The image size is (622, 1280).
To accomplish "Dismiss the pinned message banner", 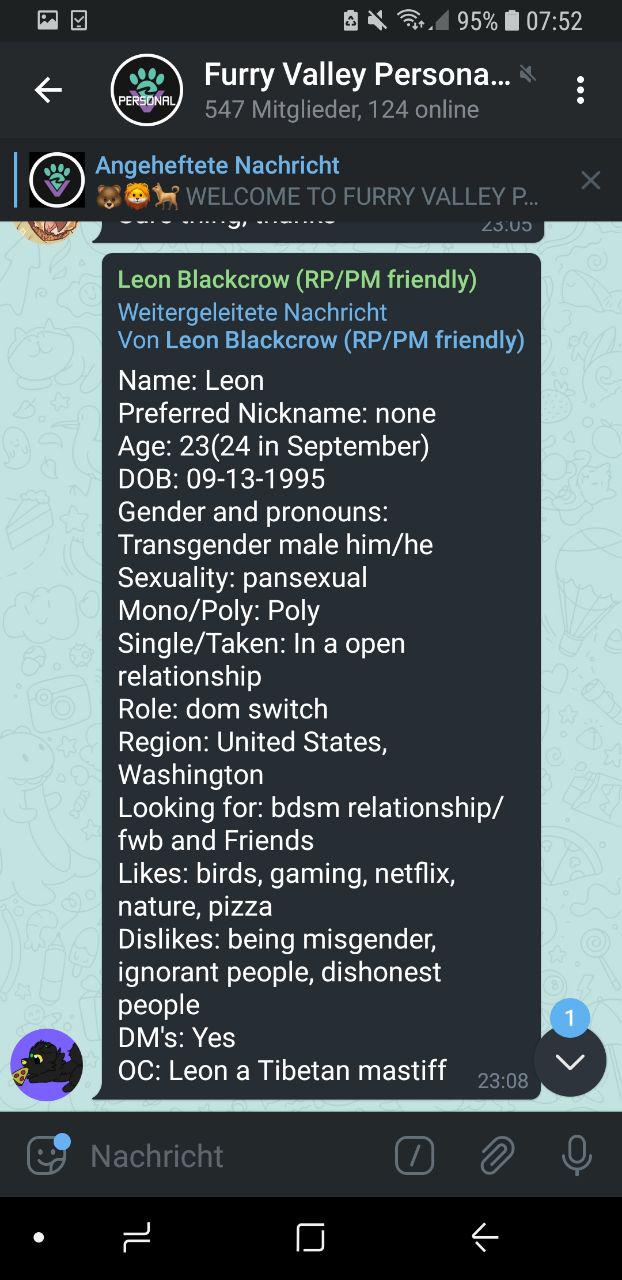I will [x=591, y=180].
